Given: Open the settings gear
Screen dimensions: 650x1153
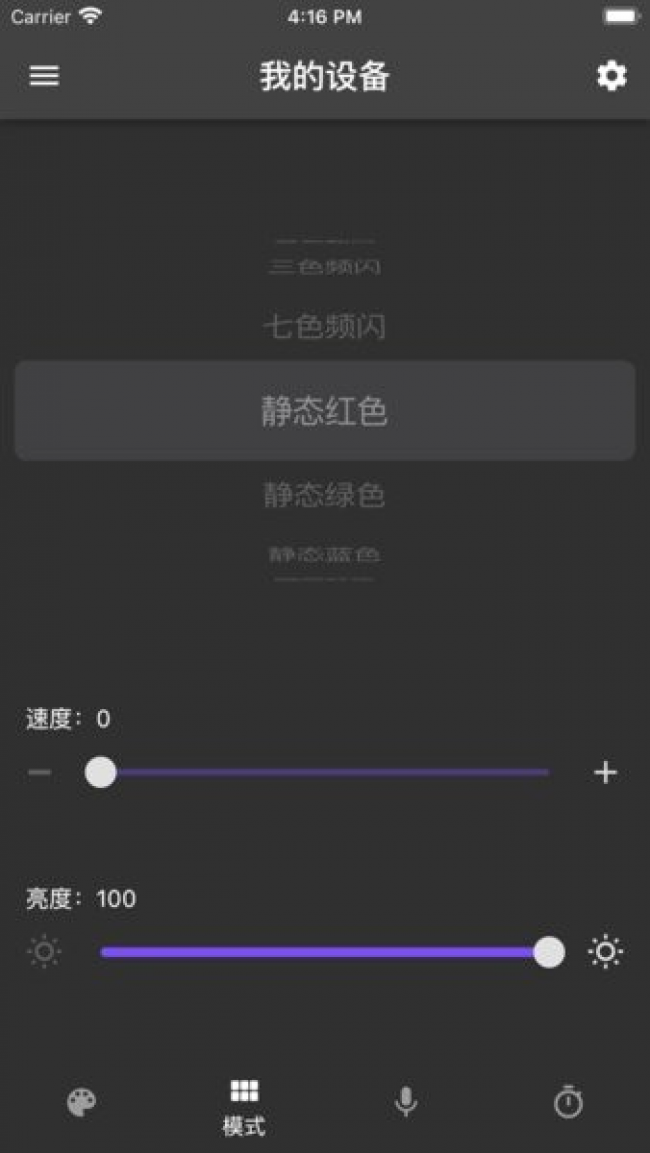Looking at the screenshot, I should 612,76.
